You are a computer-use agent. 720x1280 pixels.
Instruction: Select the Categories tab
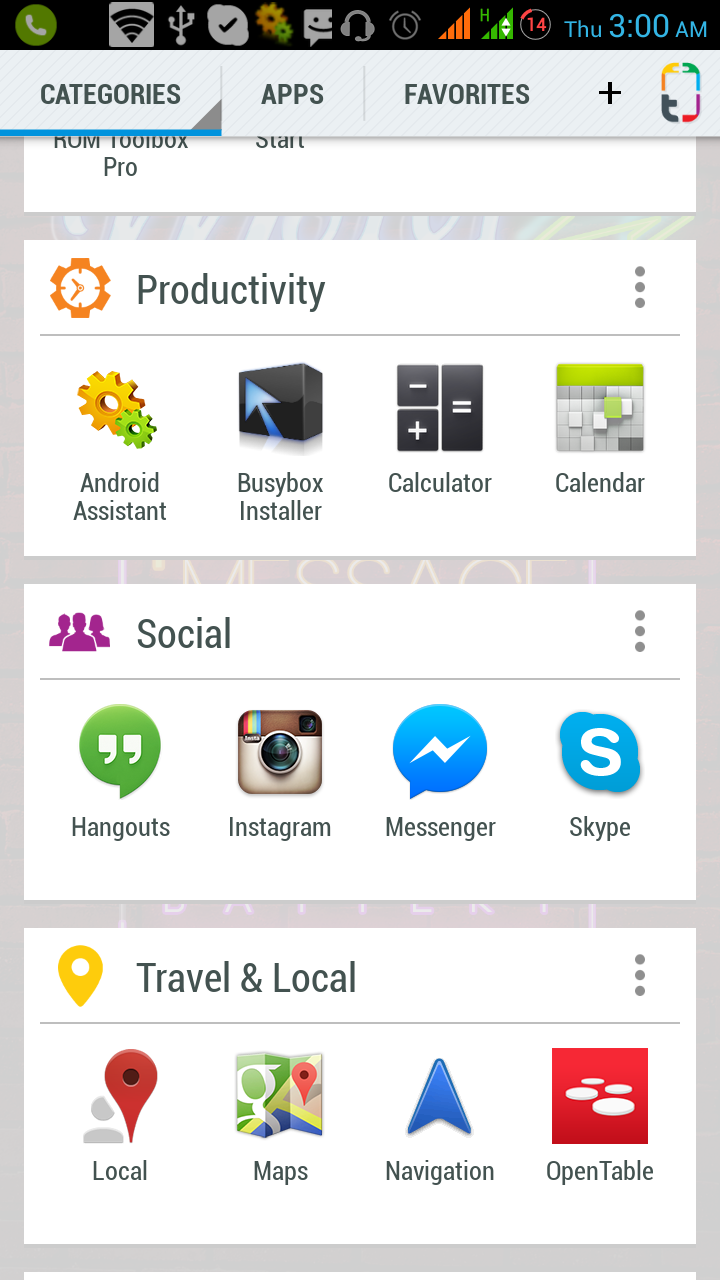click(110, 95)
